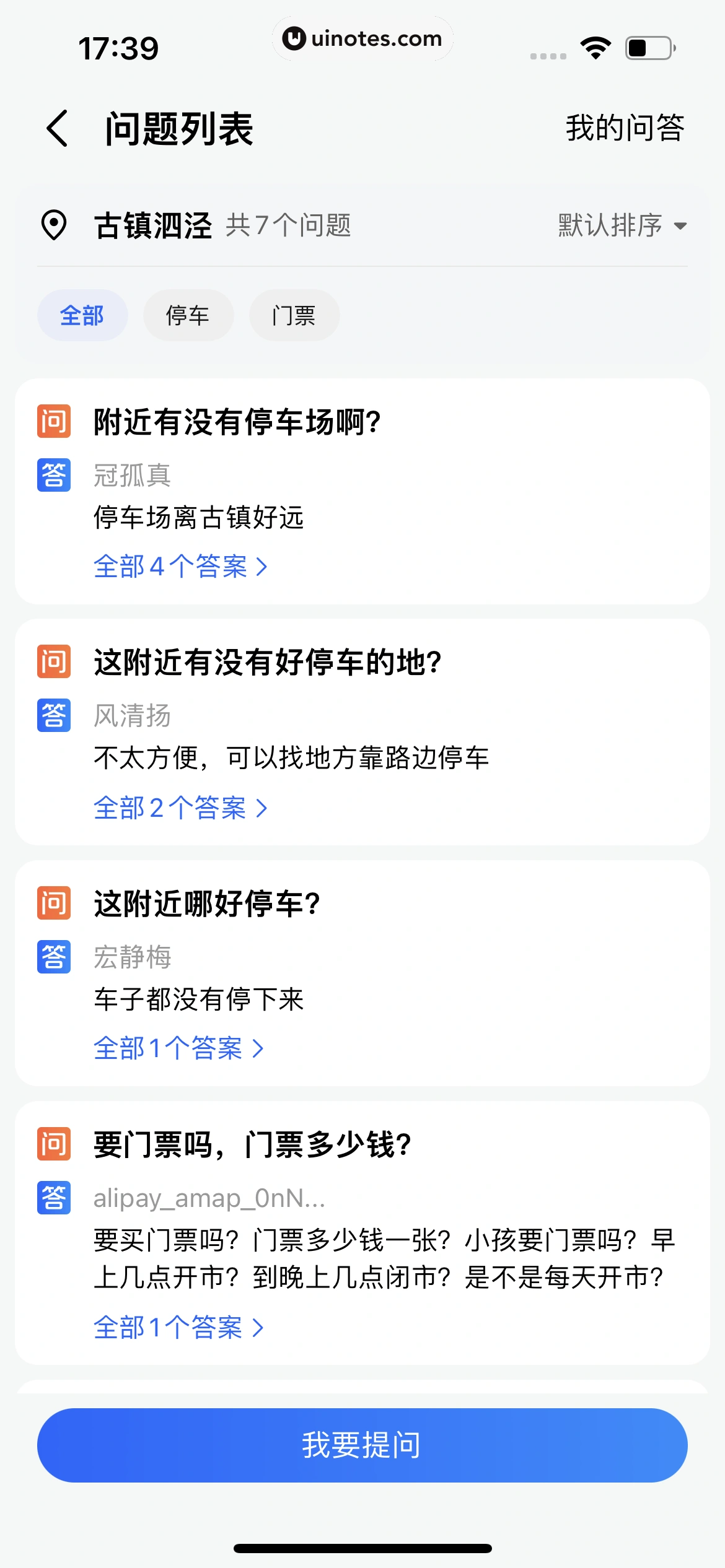Filter questions by 门票

pyautogui.click(x=294, y=316)
